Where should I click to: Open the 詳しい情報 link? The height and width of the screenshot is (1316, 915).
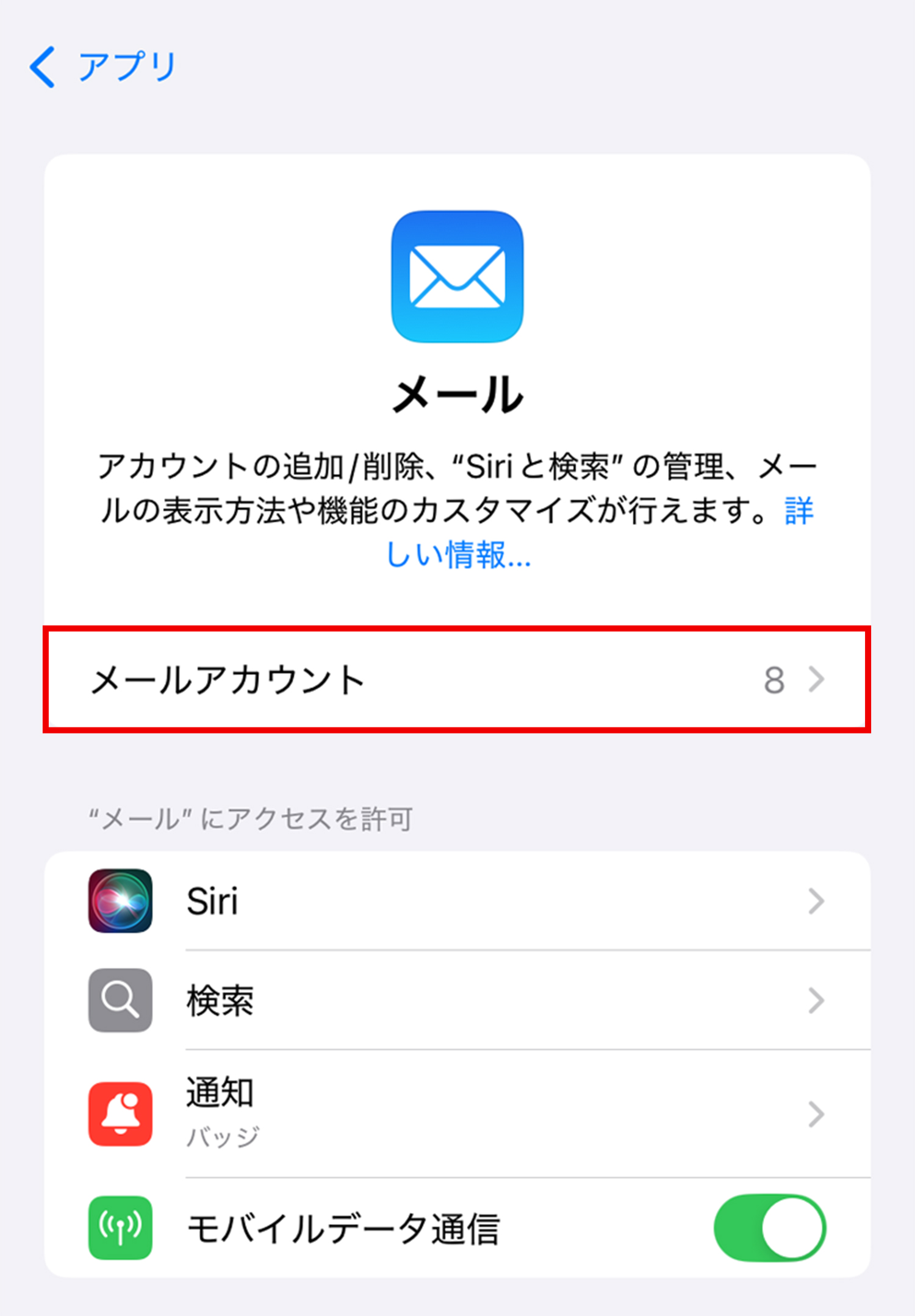click(x=458, y=555)
